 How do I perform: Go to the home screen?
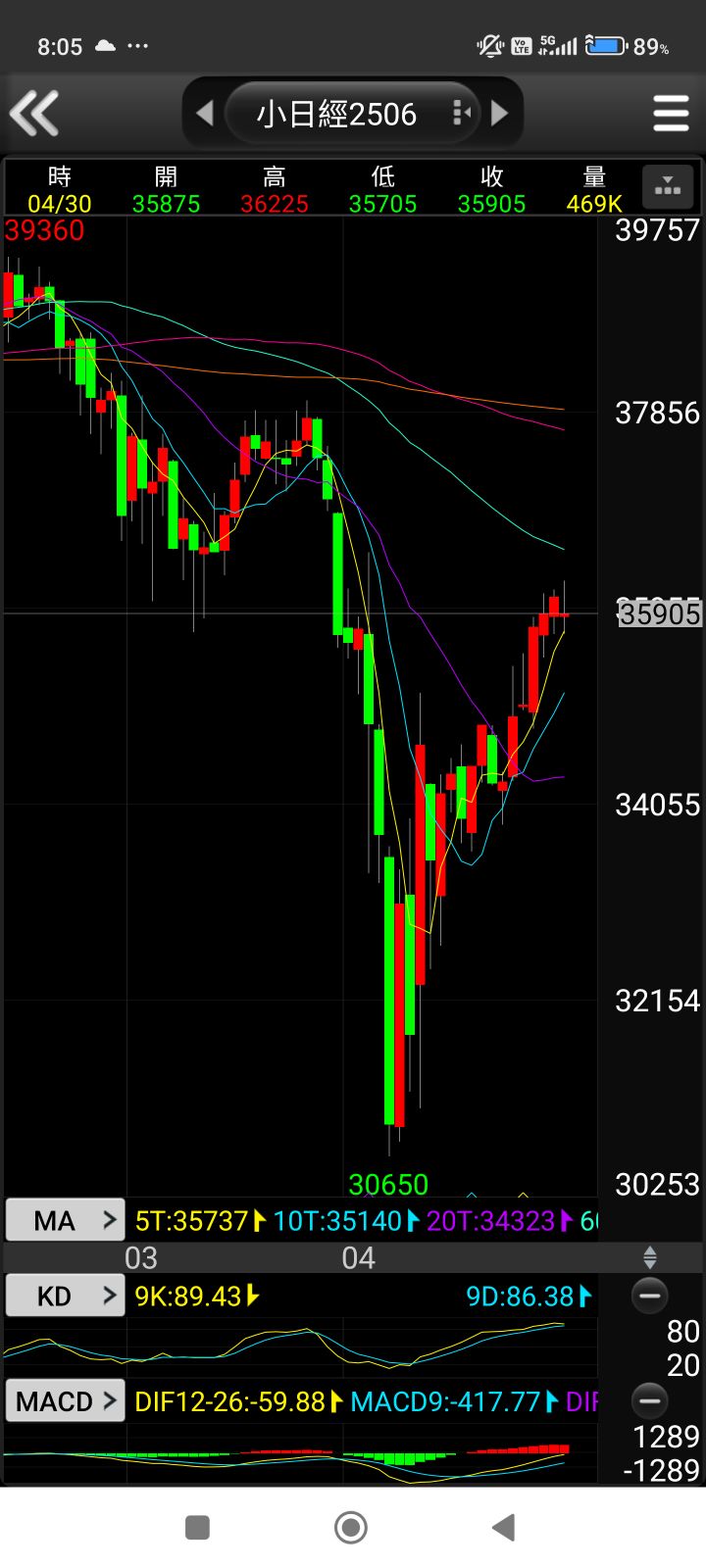tap(351, 1527)
